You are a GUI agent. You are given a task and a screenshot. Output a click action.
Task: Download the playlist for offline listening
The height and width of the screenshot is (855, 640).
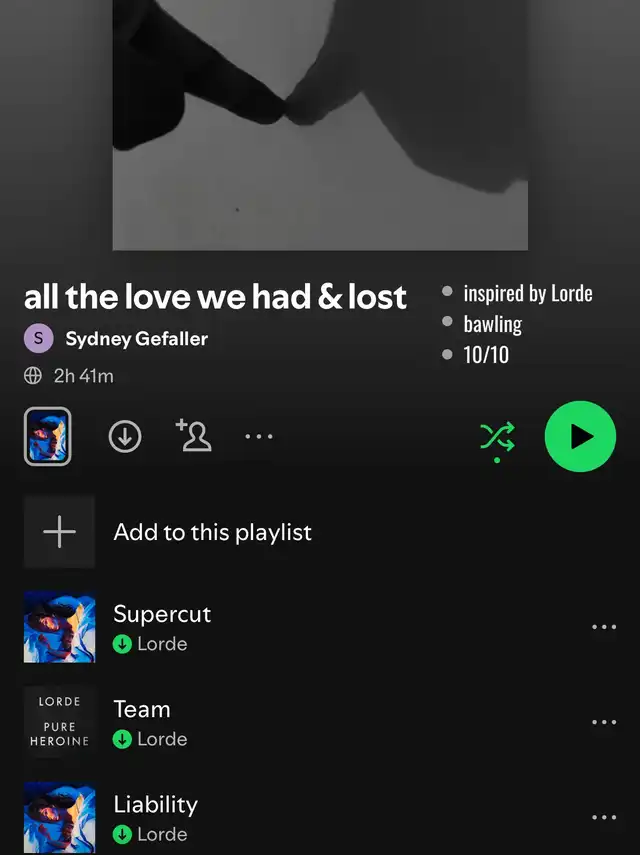[125, 436]
